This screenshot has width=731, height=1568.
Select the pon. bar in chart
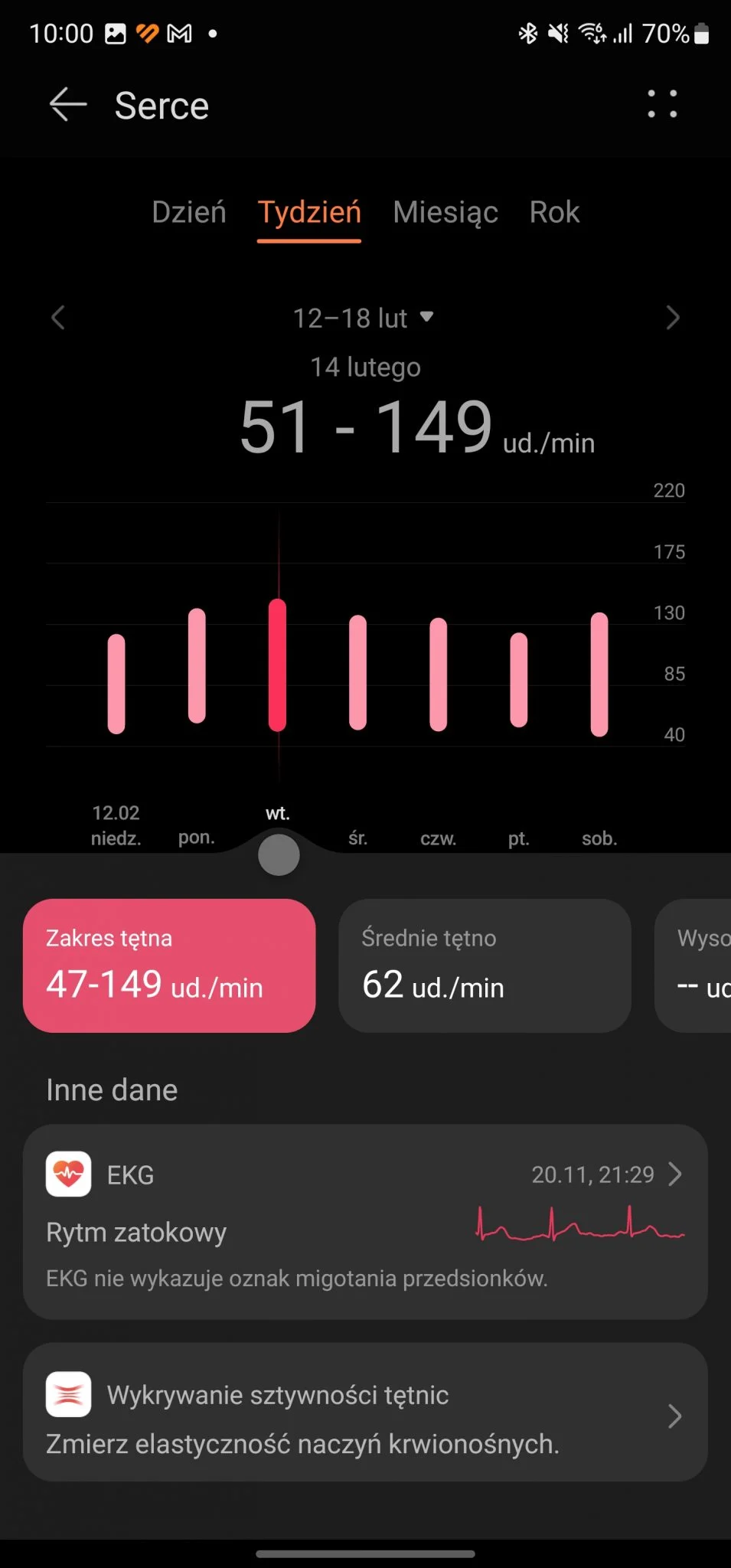click(x=197, y=665)
